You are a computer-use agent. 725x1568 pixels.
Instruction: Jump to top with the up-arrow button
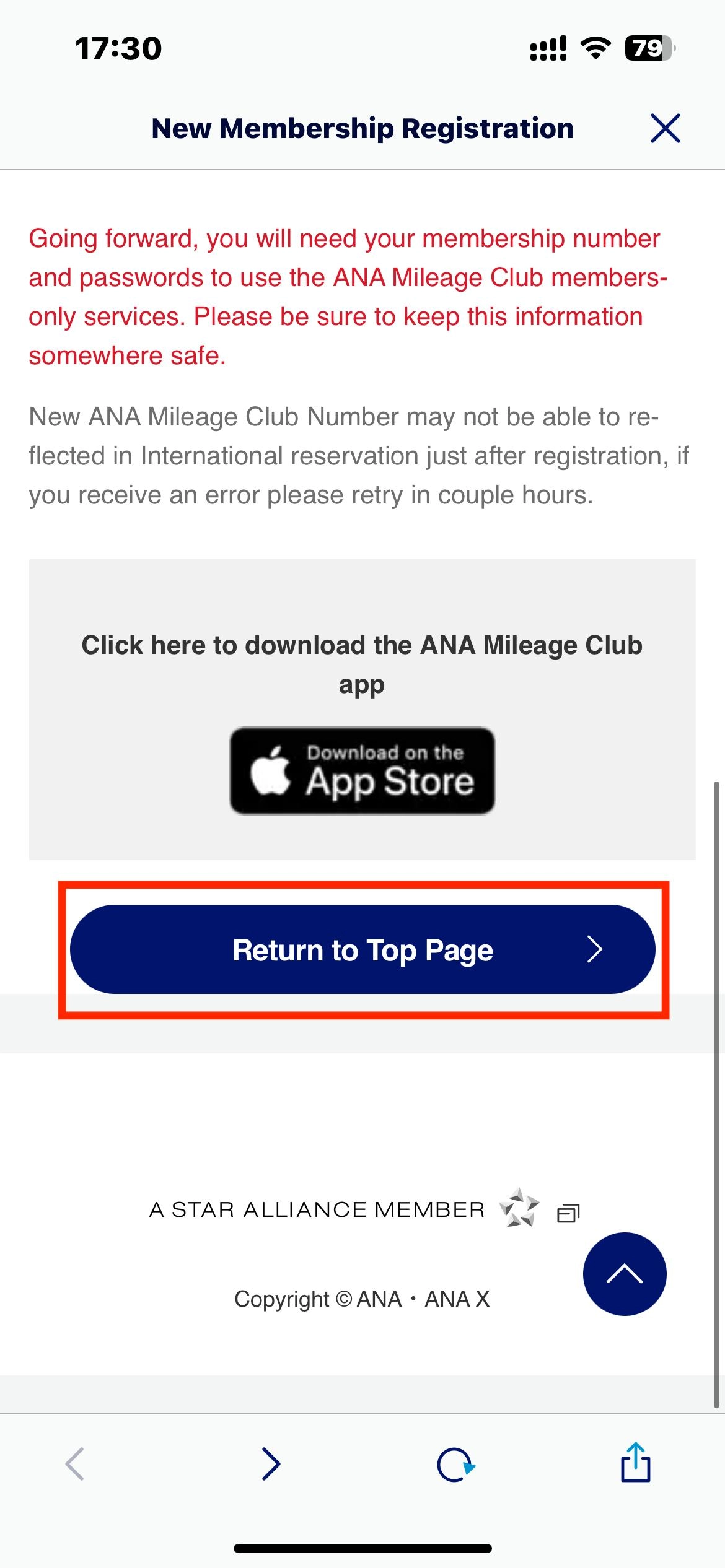click(x=624, y=1274)
